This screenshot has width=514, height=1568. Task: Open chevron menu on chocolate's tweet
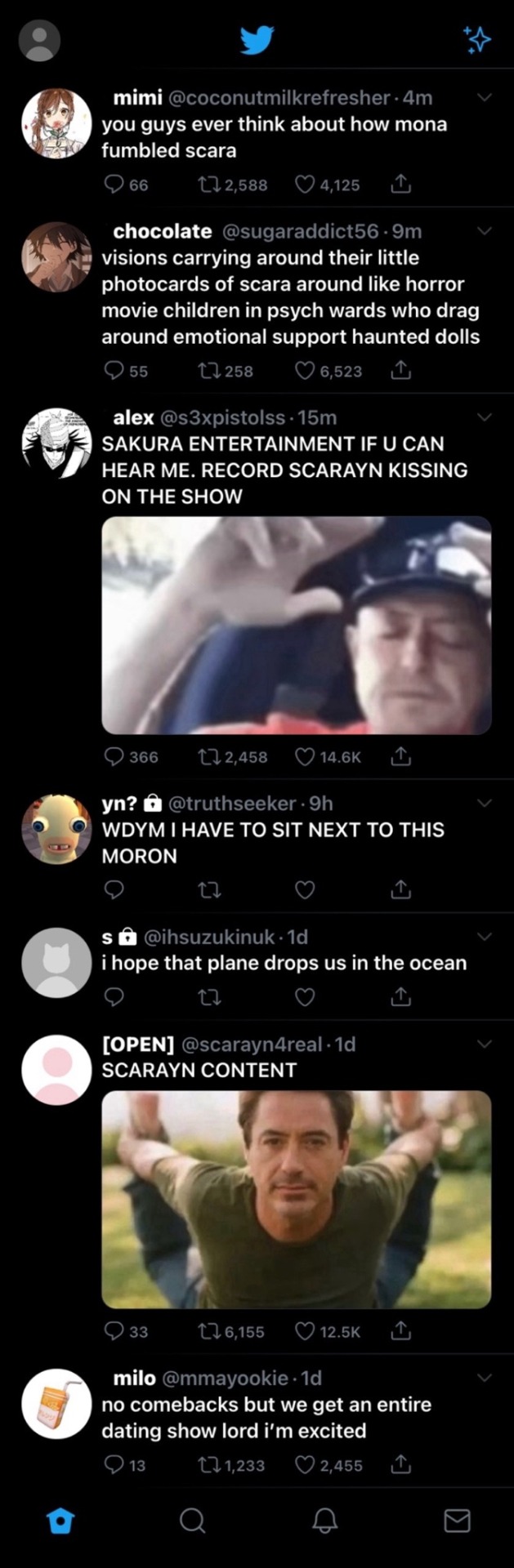[x=484, y=231]
